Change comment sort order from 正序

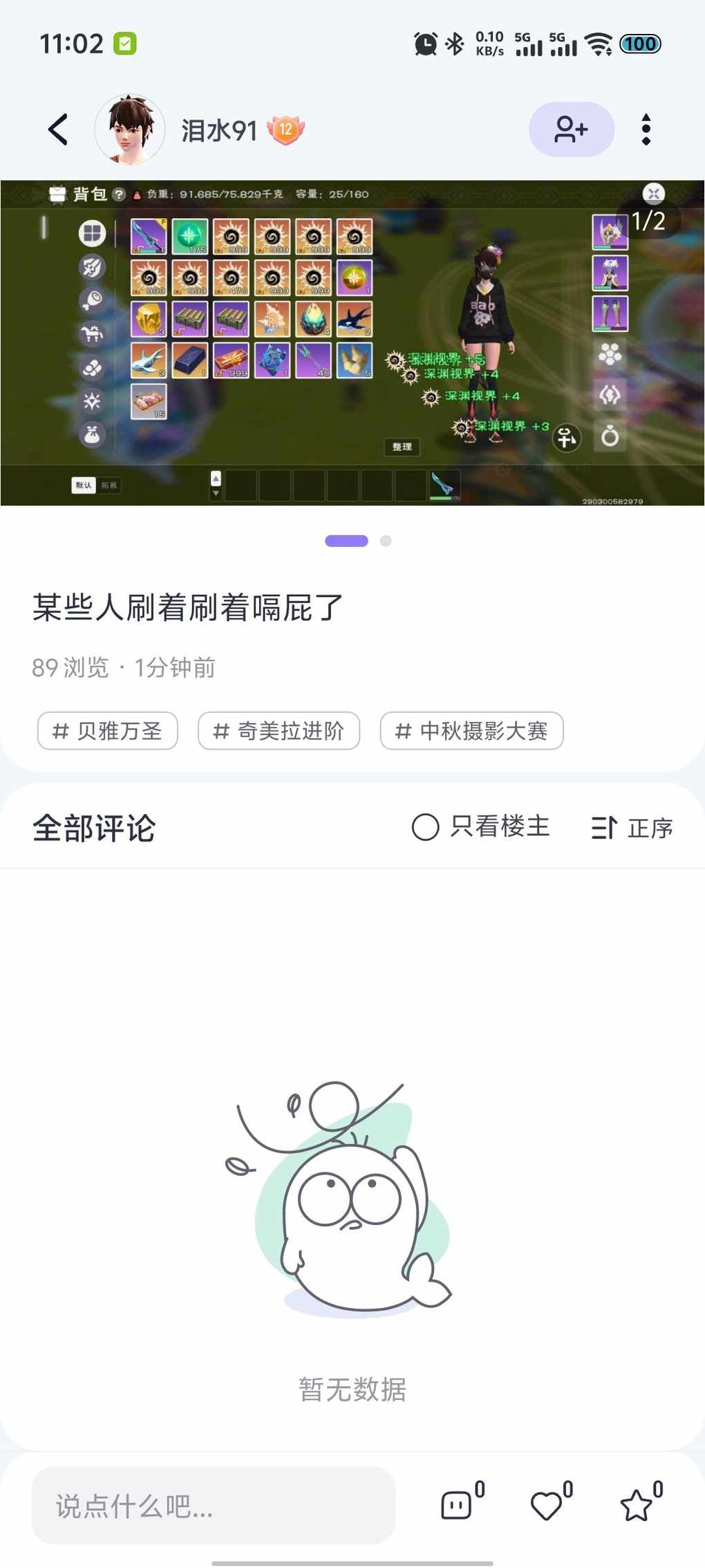[x=632, y=827]
